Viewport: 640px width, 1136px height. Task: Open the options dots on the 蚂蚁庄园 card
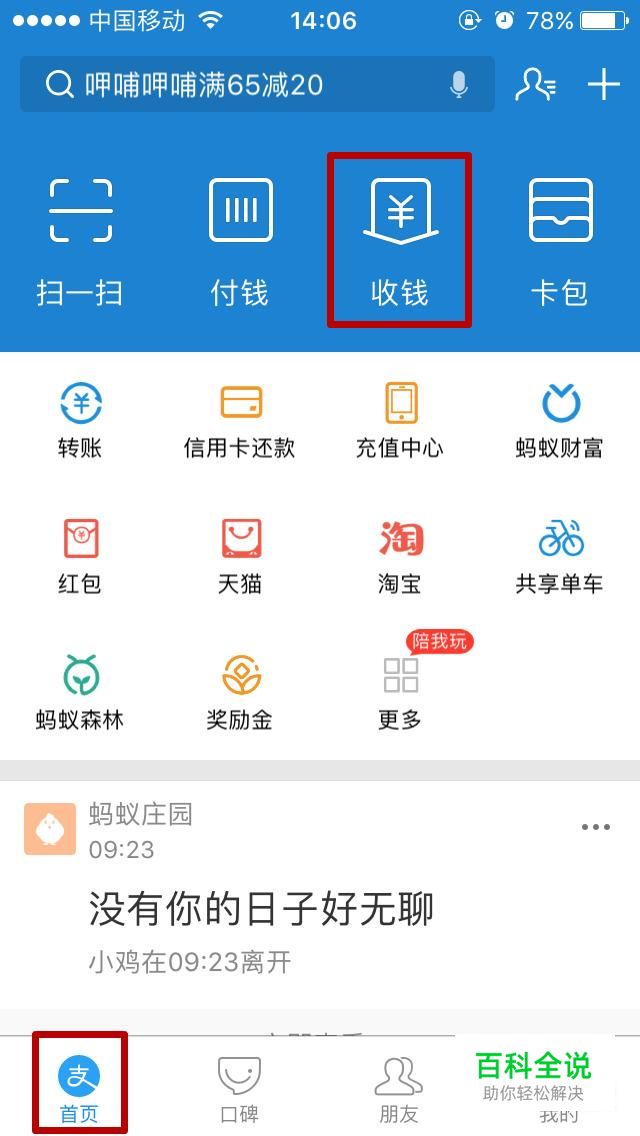(x=595, y=827)
